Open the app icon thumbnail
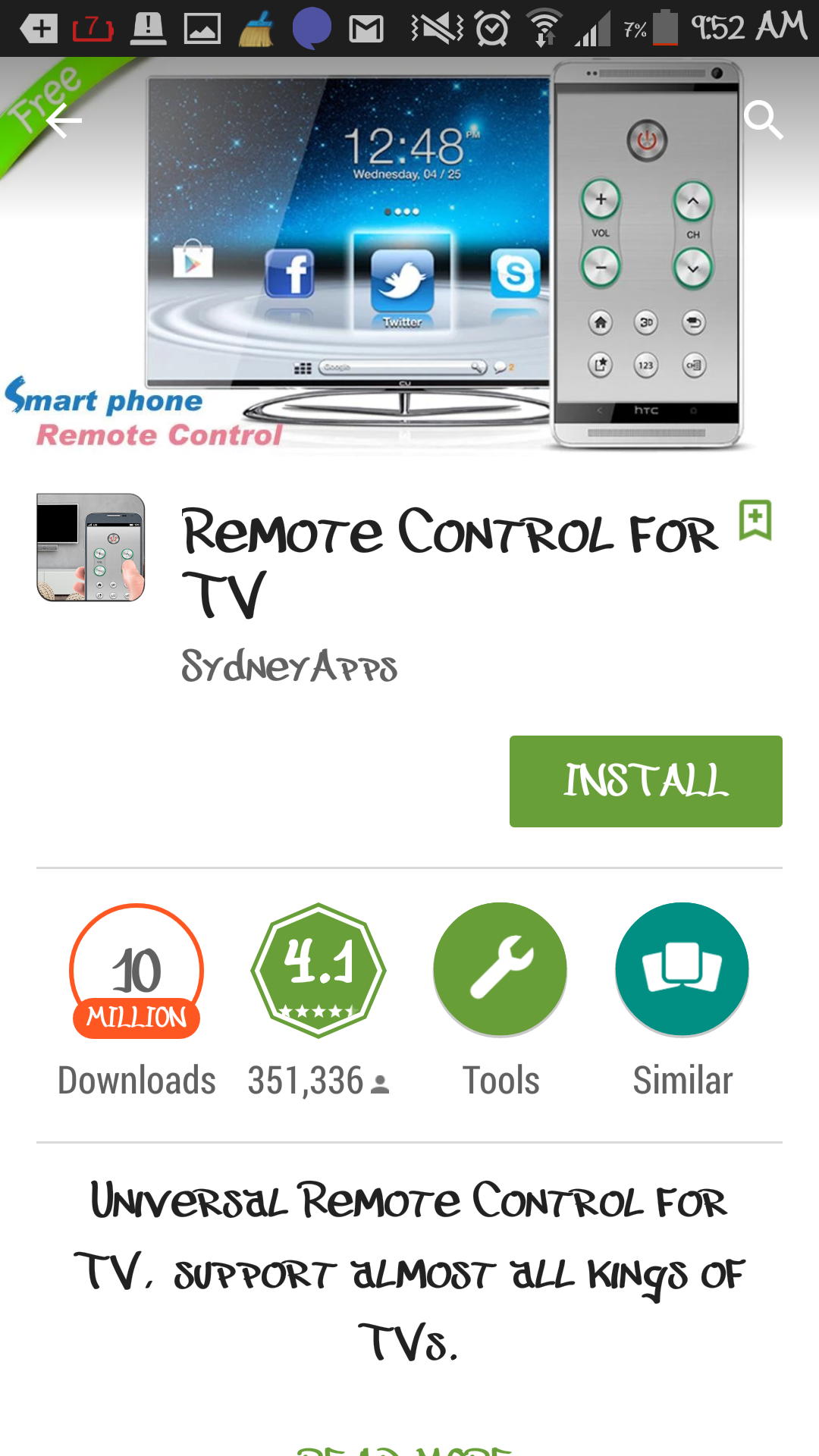Screen dimensions: 819x1456 pyautogui.click(x=90, y=548)
